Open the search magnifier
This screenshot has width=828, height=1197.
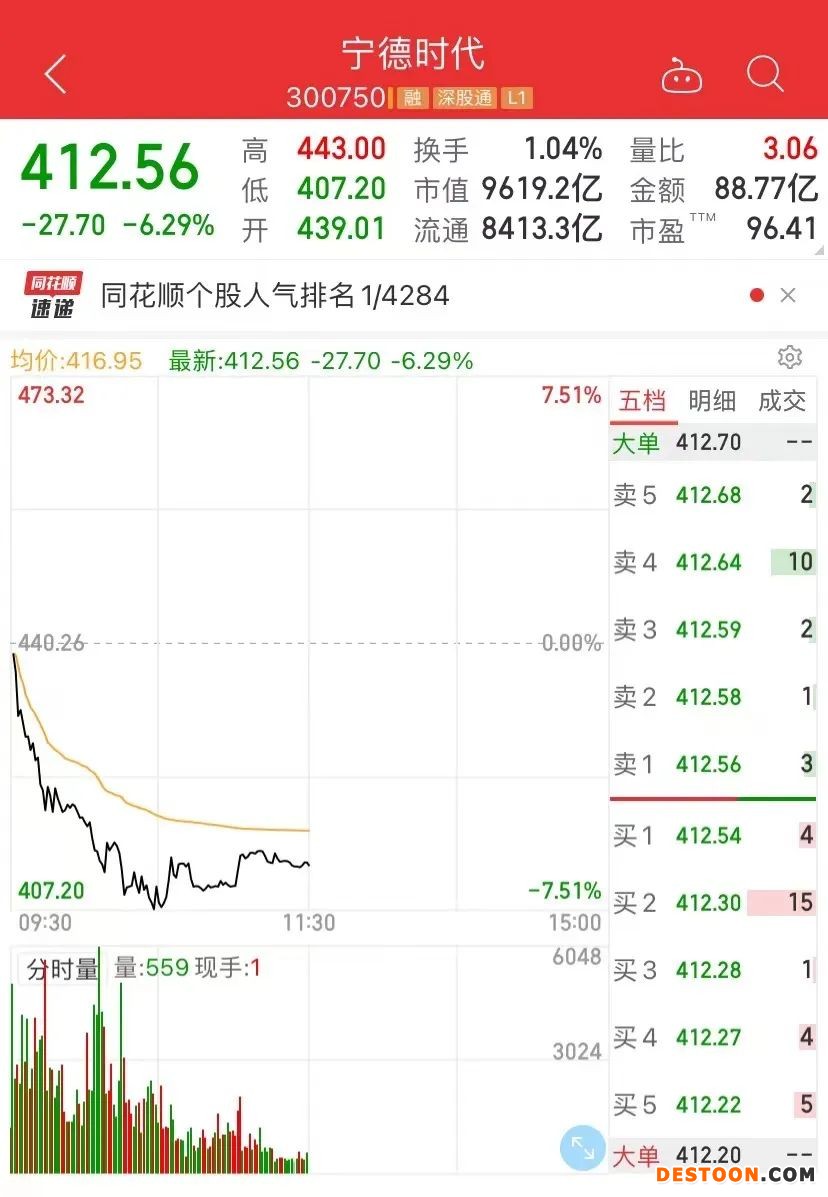[766, 74]
